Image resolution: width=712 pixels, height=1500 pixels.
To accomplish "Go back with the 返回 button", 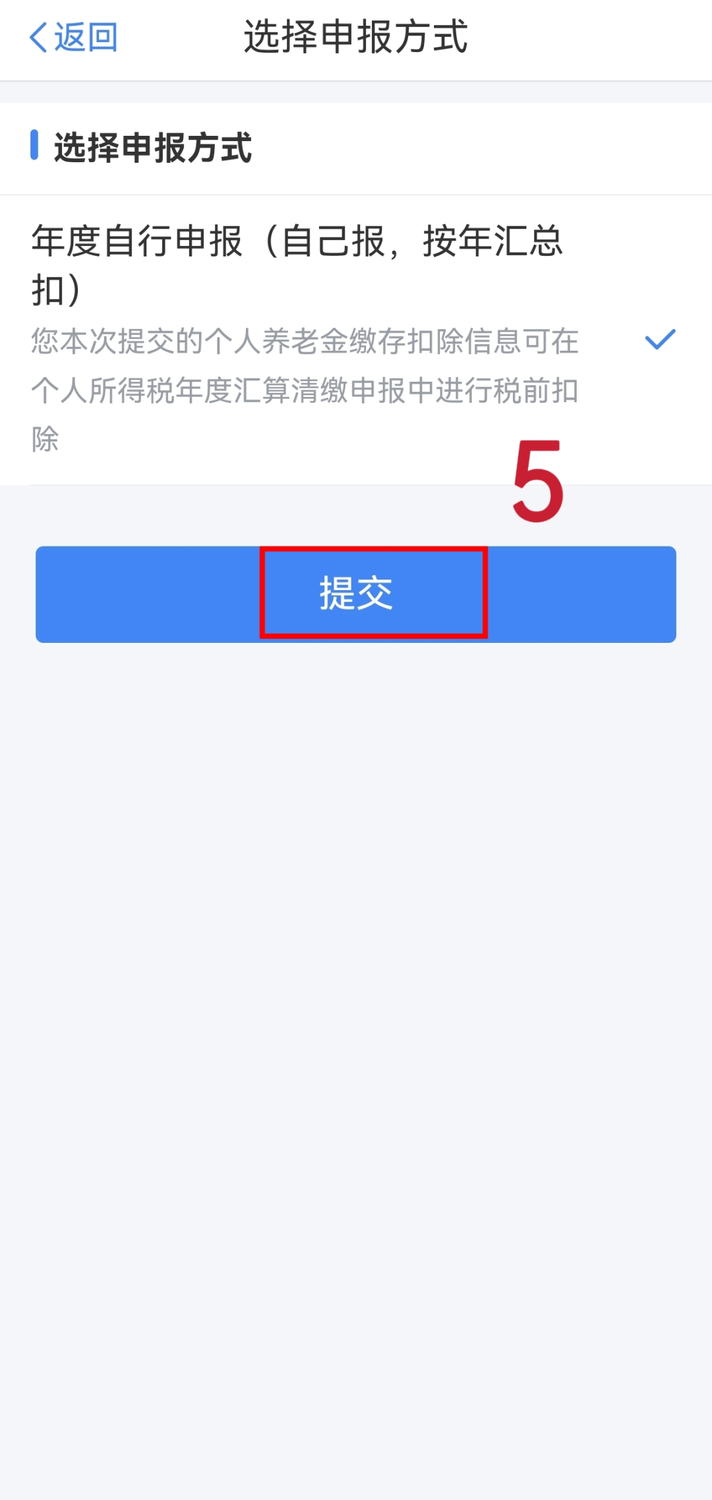I will pyautogui.click(x=73, y=38).
